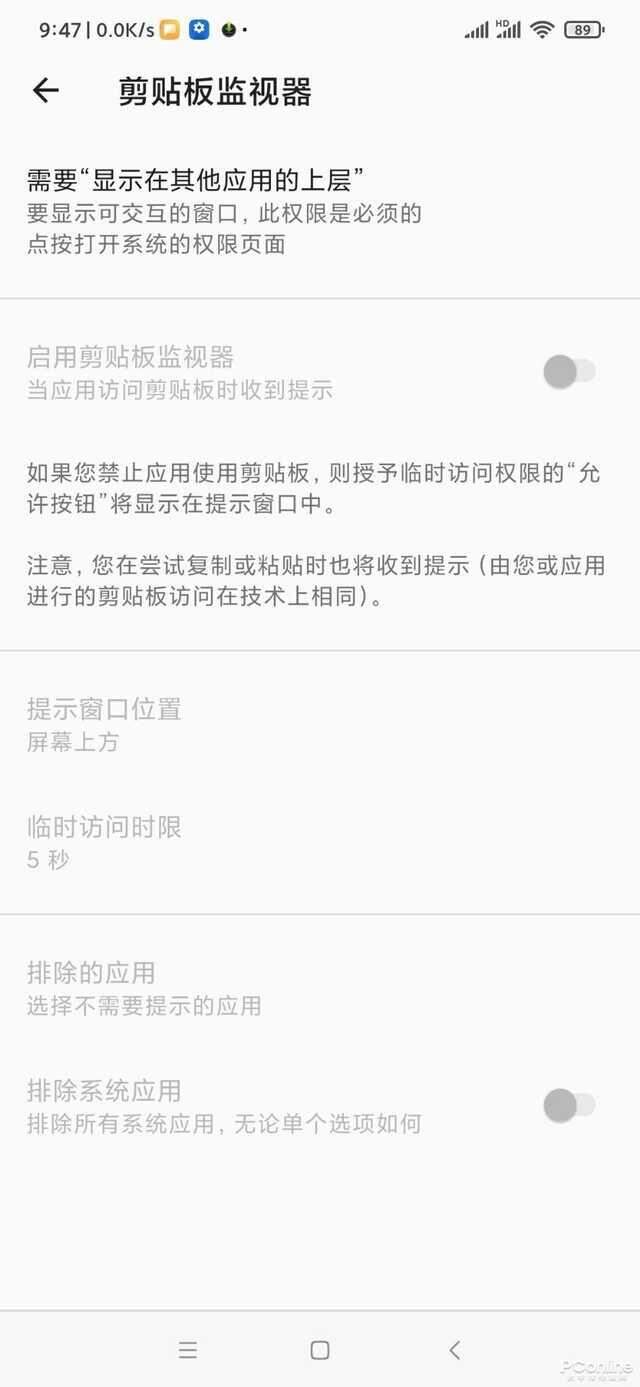The width and height of the screenshot is (640, 1387).
Task: Tap the system home button
Action: (x=320, y=1350)
